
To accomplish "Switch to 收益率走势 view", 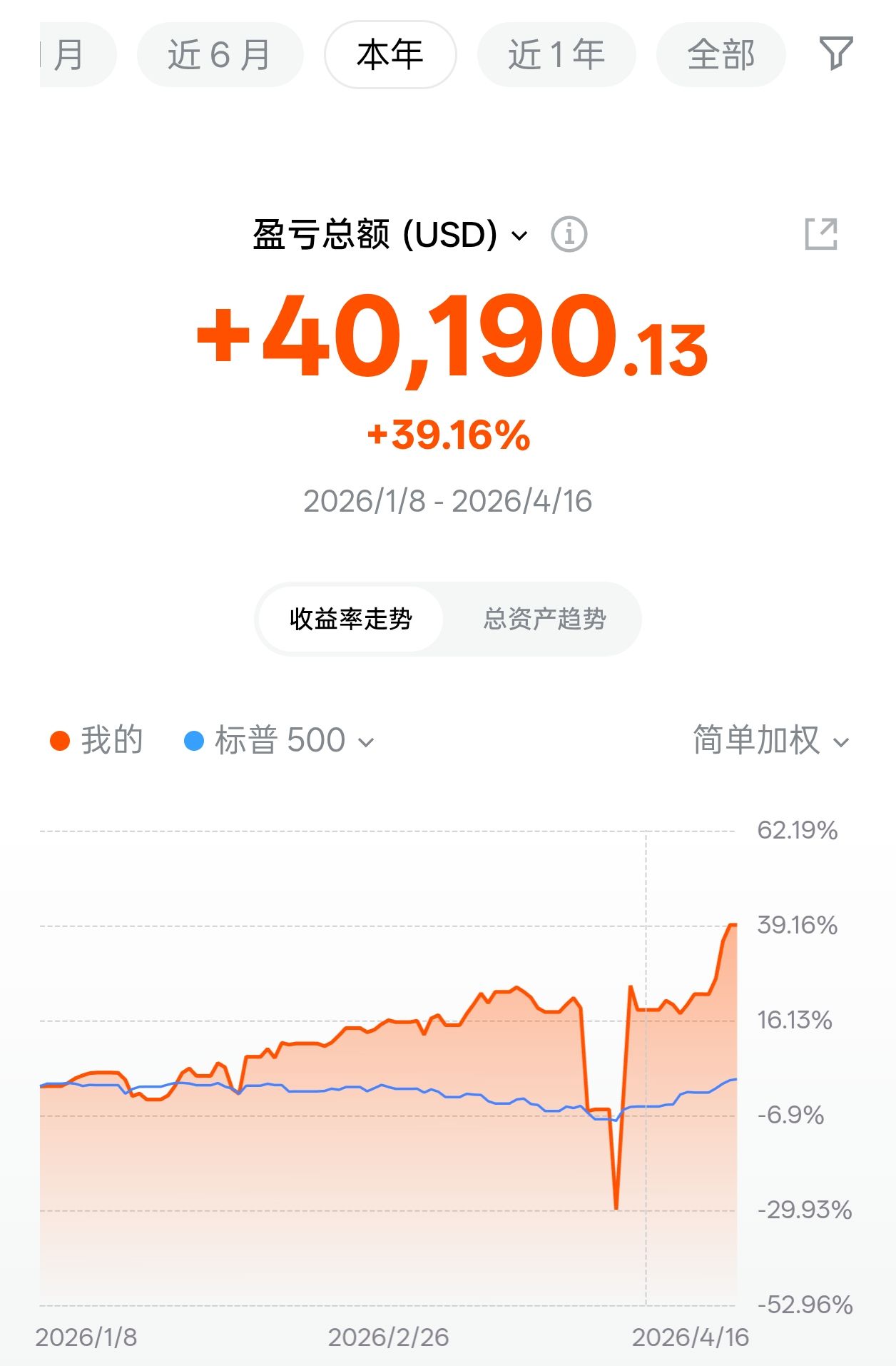I will [350, 619].
